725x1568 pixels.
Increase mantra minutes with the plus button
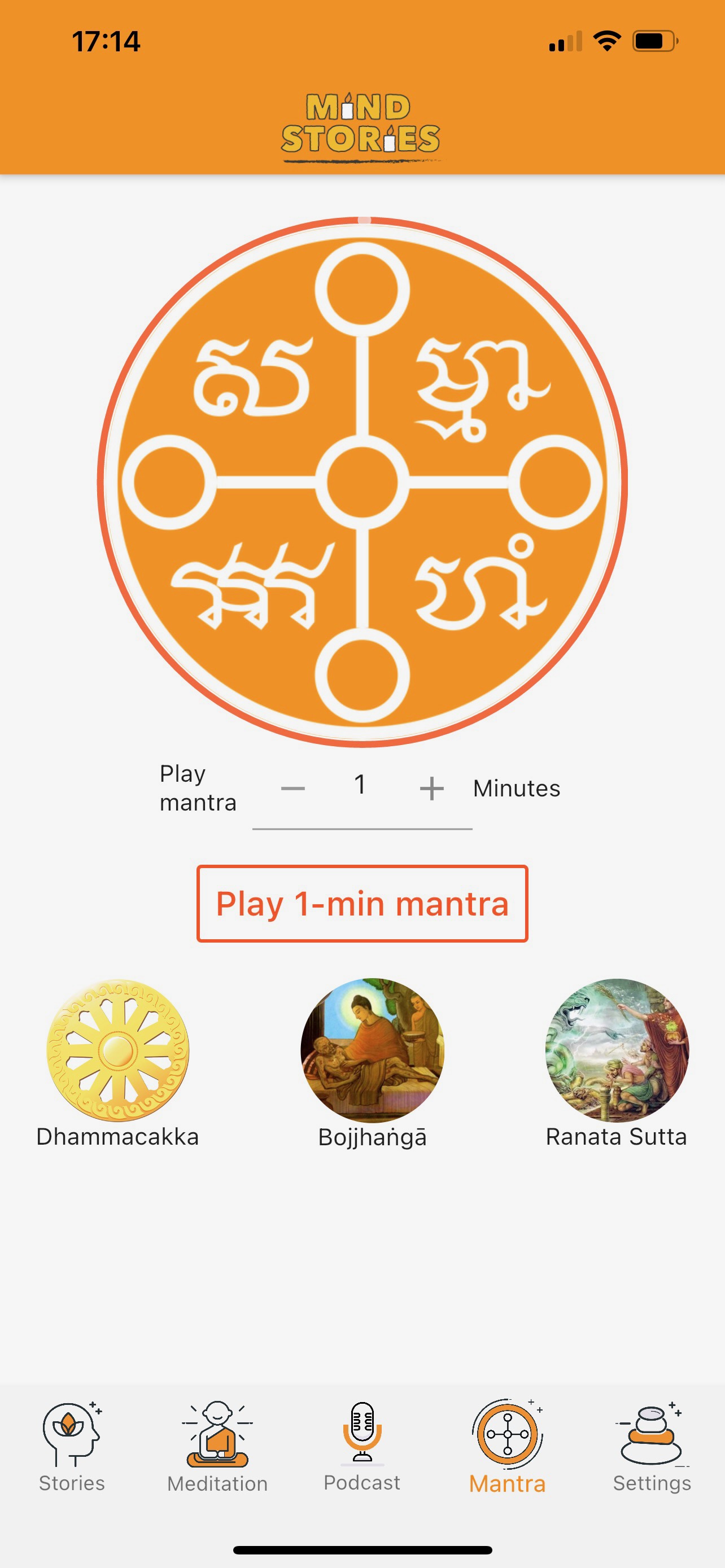click(431, 789)
